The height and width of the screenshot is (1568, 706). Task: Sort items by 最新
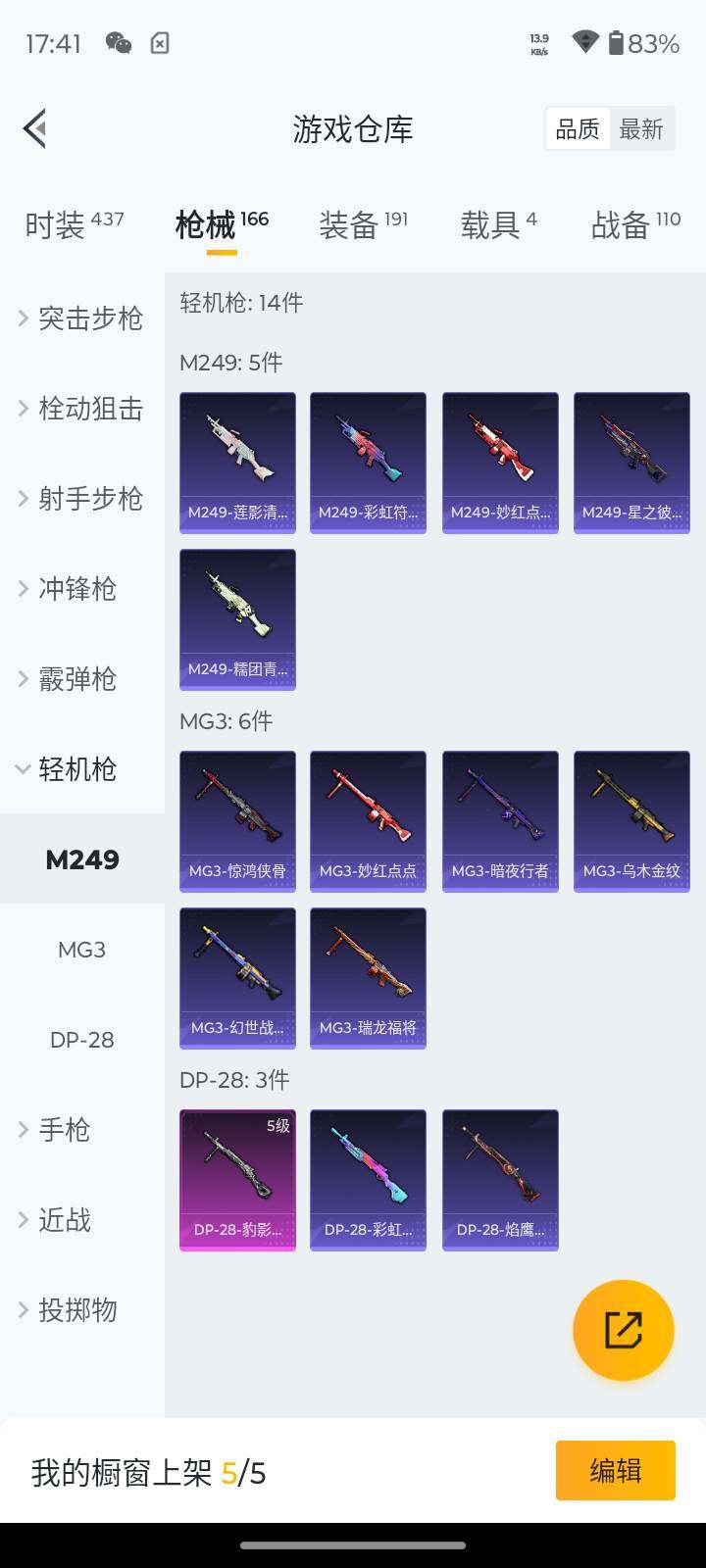[641, 129]
